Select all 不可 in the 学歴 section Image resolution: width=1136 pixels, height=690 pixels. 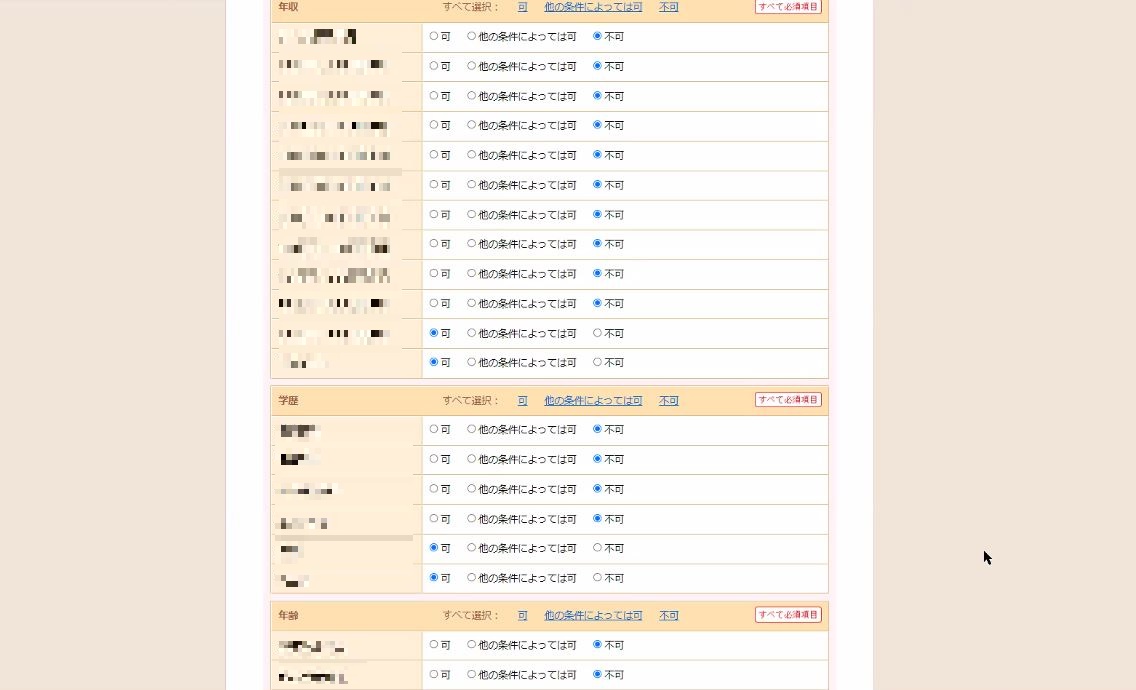pos(668,401)
